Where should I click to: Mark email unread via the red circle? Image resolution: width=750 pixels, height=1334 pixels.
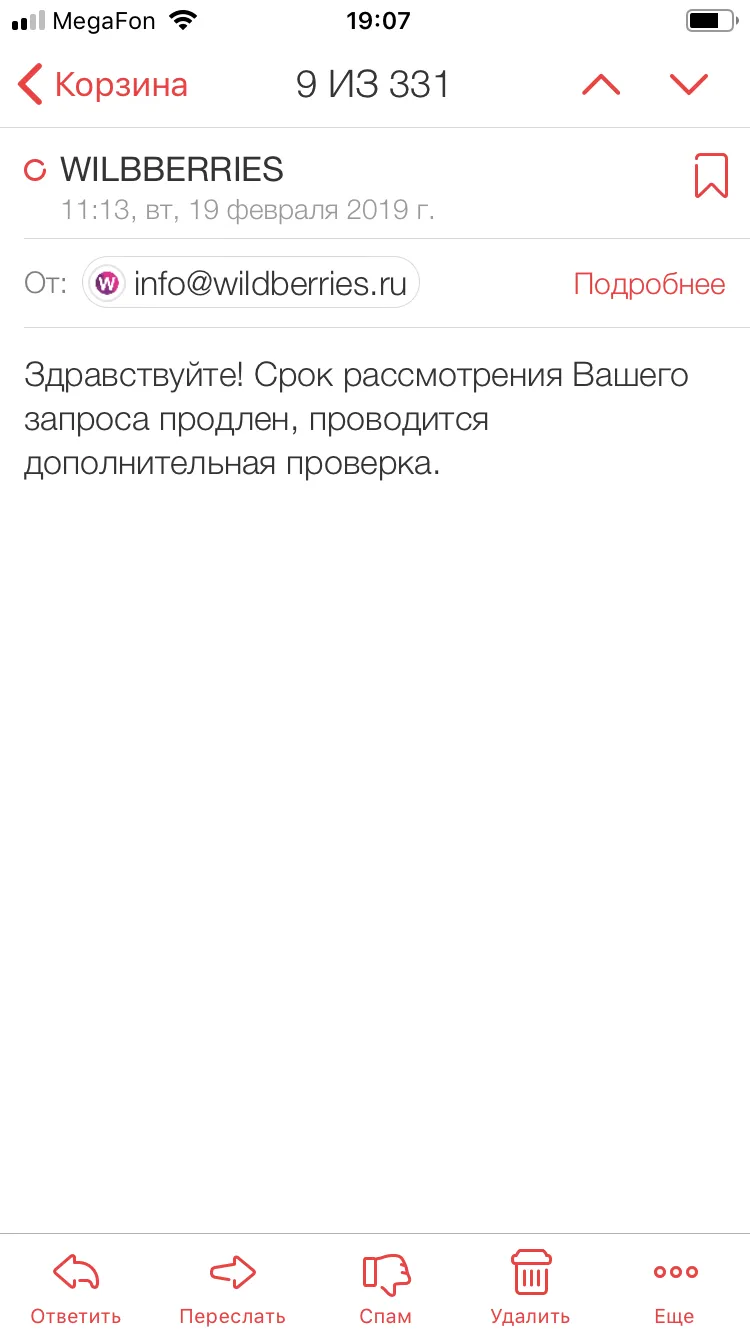coord(35,171)
